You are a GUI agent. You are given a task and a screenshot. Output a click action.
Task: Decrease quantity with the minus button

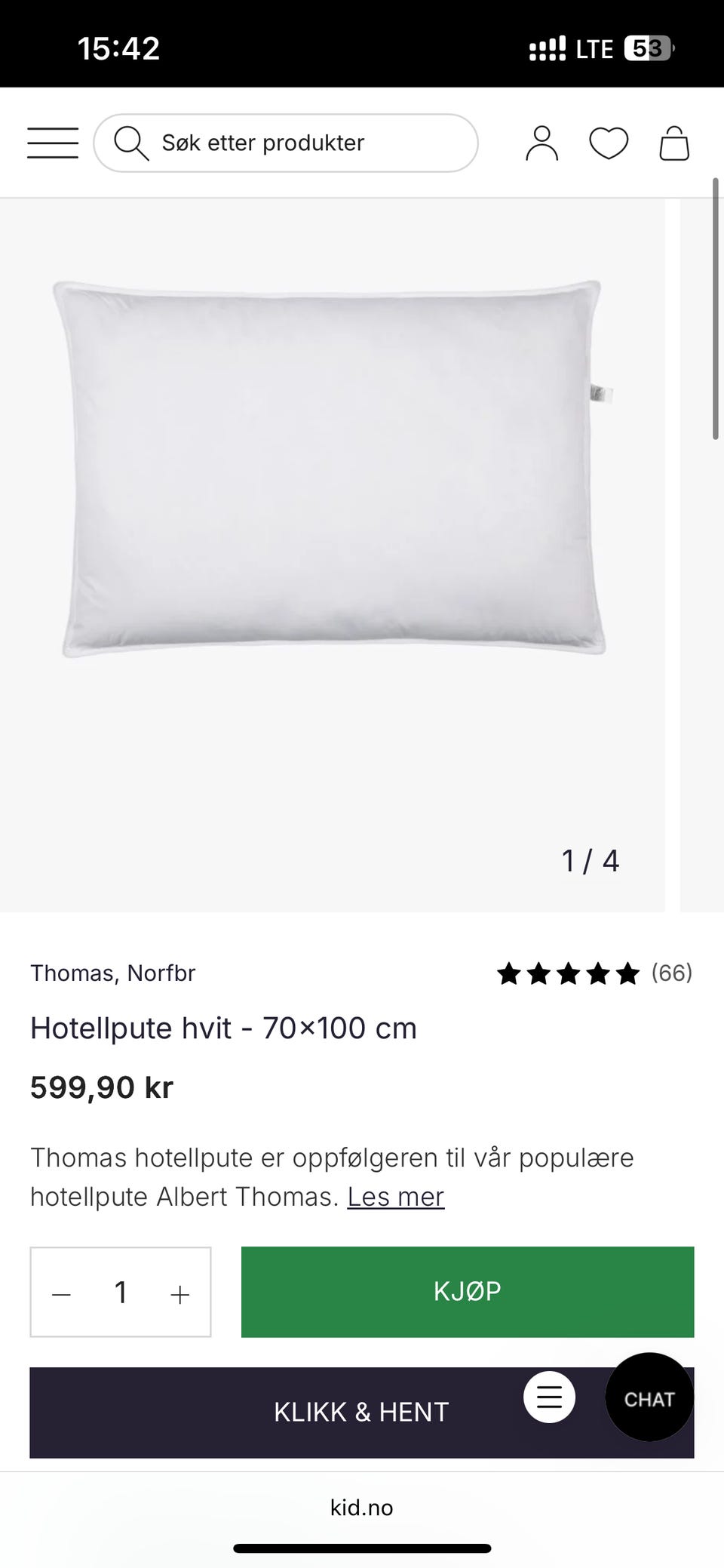pos(62,1293)
